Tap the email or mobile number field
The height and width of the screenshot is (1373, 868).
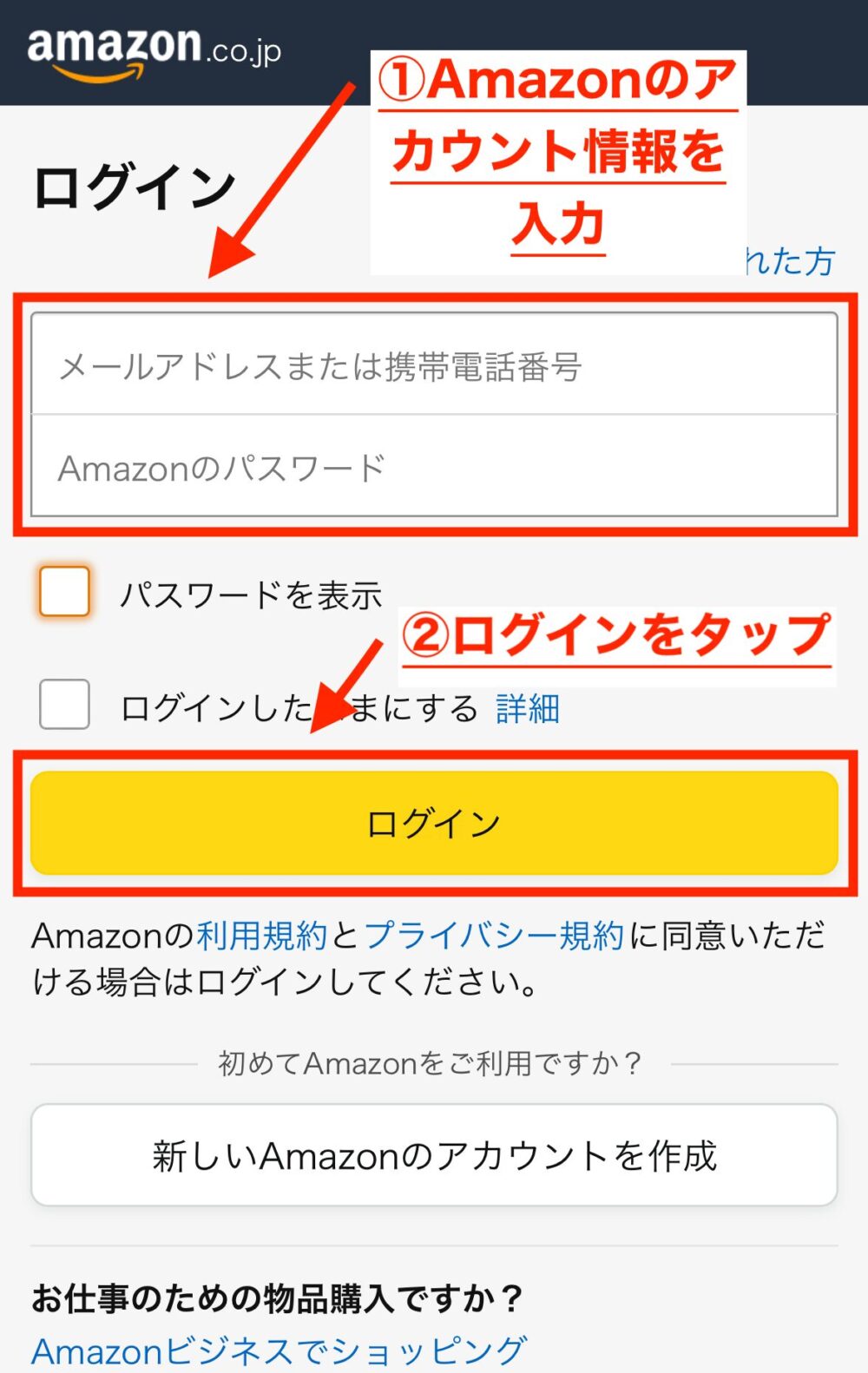(434, 365)
